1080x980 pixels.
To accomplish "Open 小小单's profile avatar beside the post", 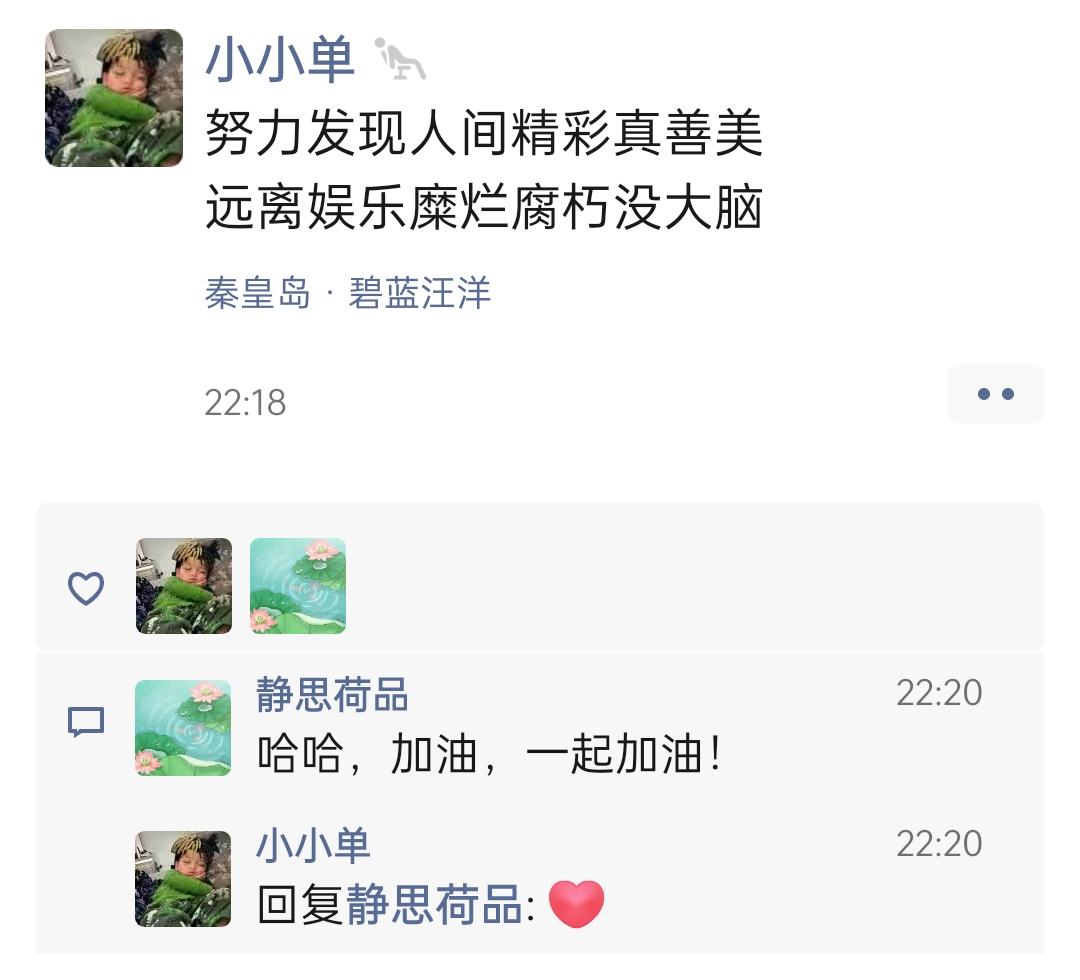I will pyautogui.click(x=114, y=98).
